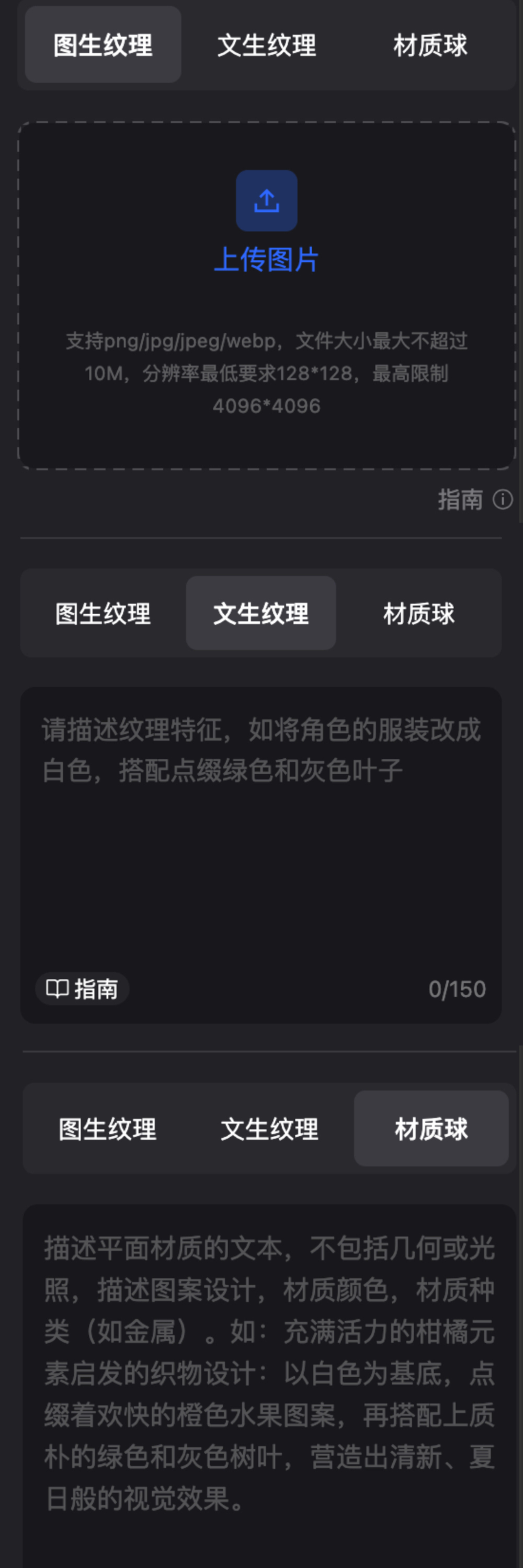Select 图生纹理 in the bottom tab group

(107, 1129)
